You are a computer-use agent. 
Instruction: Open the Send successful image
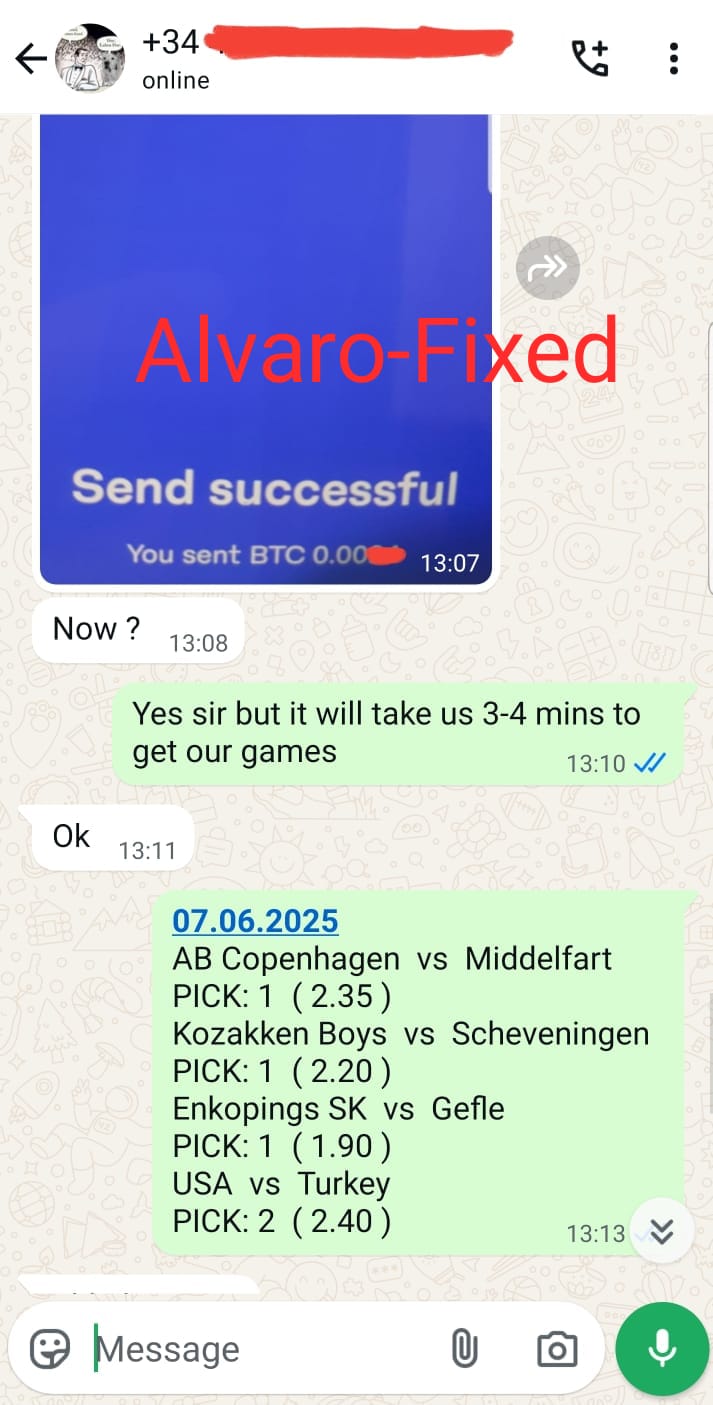pos(266,349)
